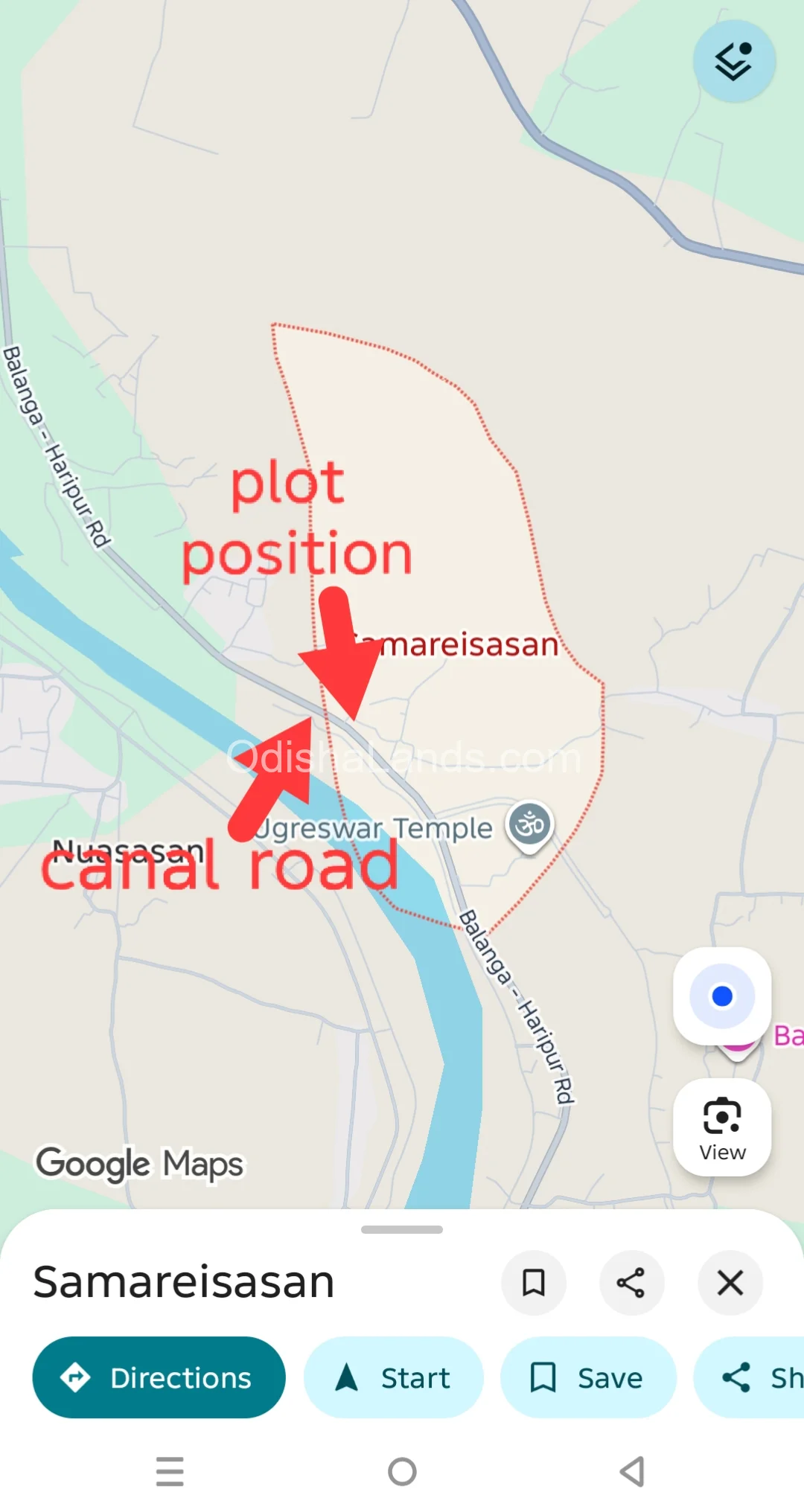The image size is (804, 1512).
Task: Bookmark Samareisasan with the header bookmark icon
Action: [534, 1283]
